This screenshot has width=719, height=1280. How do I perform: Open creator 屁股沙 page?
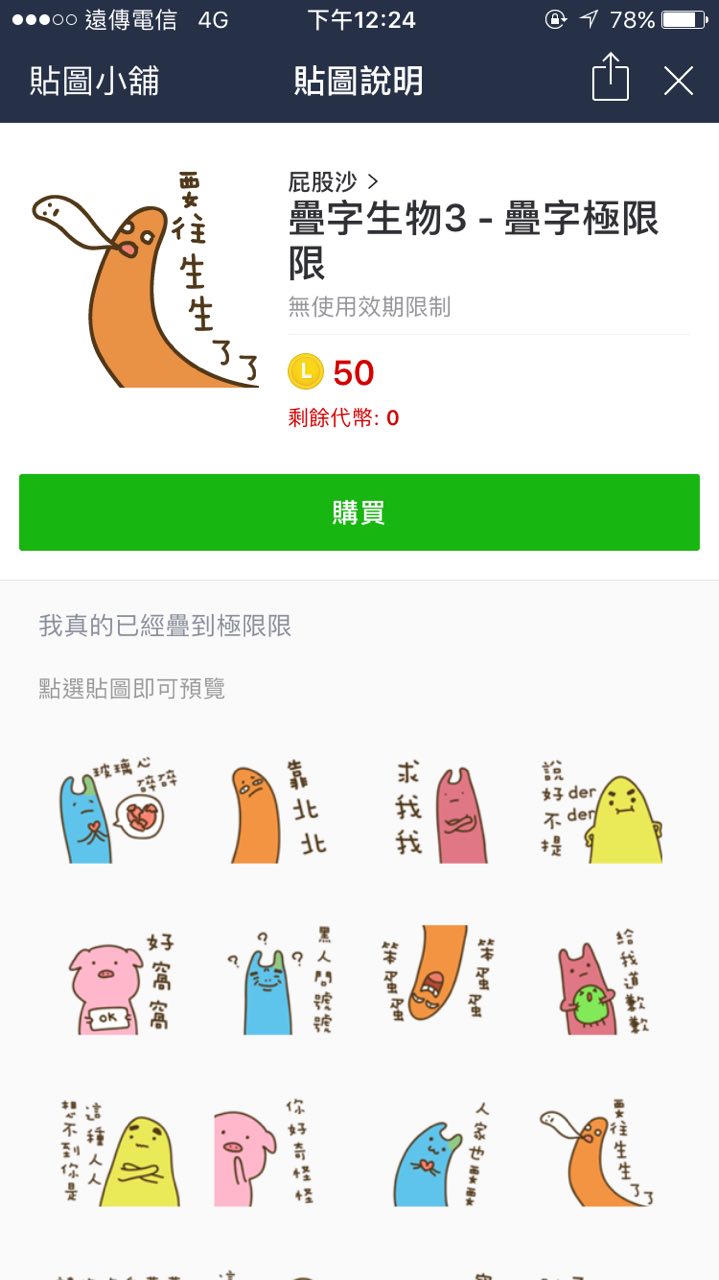tap(333, 181)
